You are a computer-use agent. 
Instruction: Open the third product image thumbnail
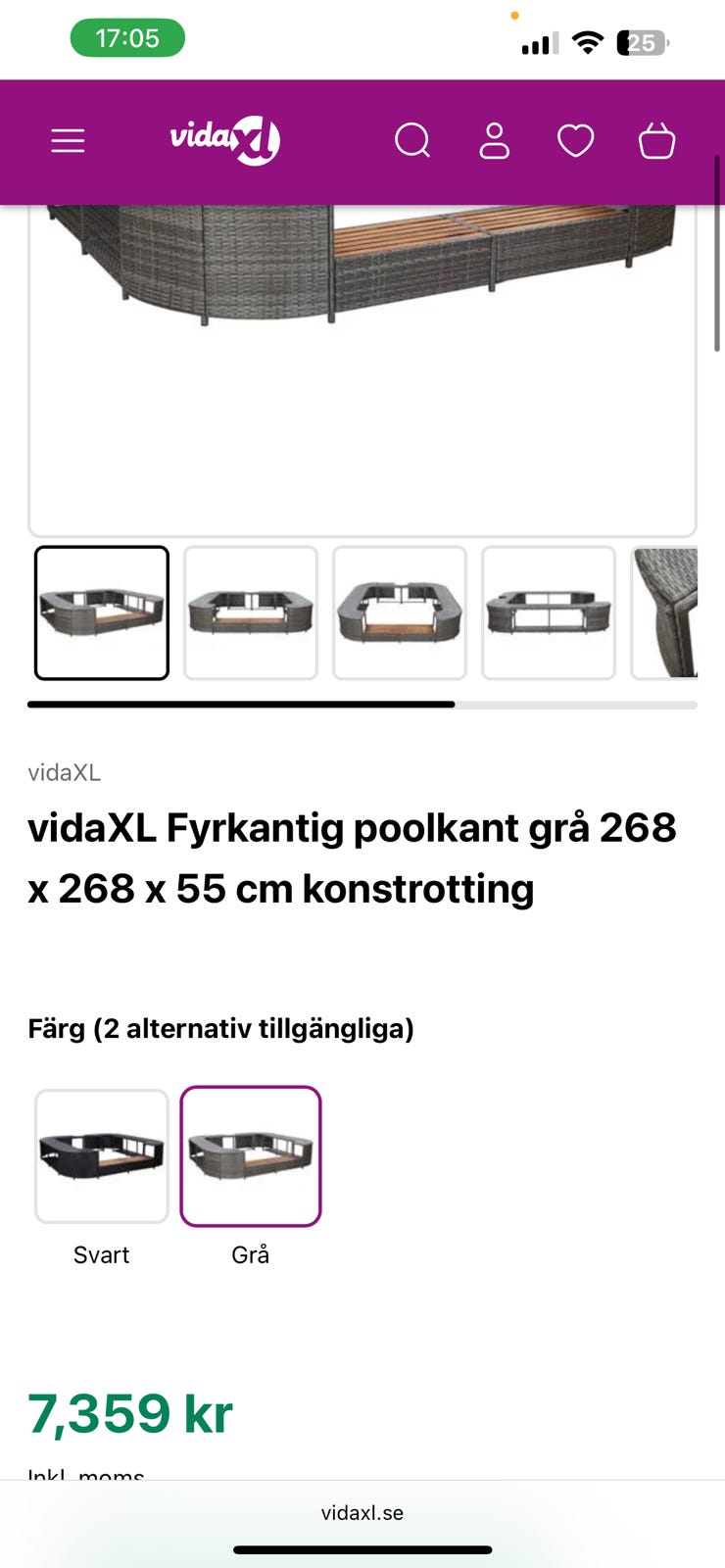399,612
